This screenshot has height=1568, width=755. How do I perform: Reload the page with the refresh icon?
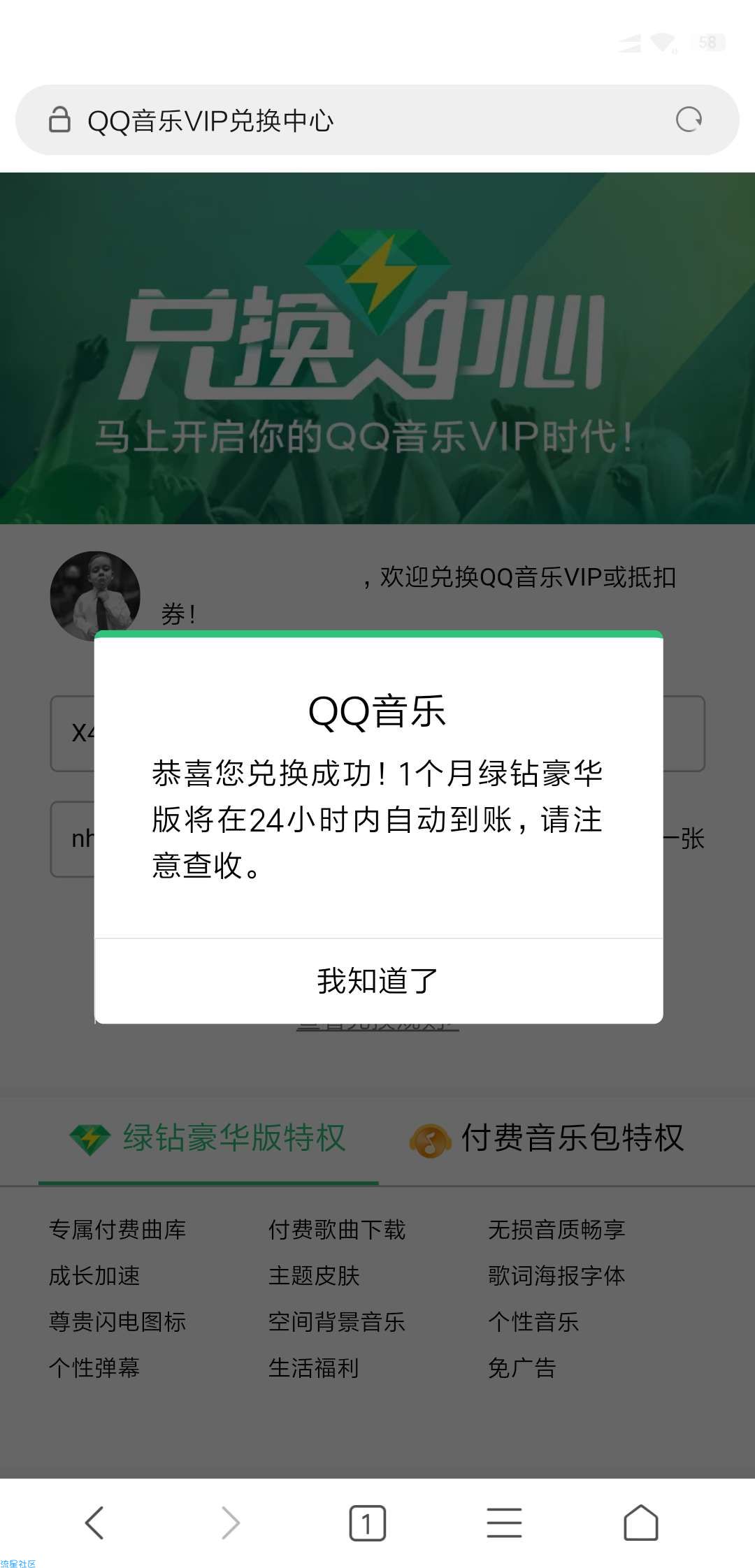689,119
